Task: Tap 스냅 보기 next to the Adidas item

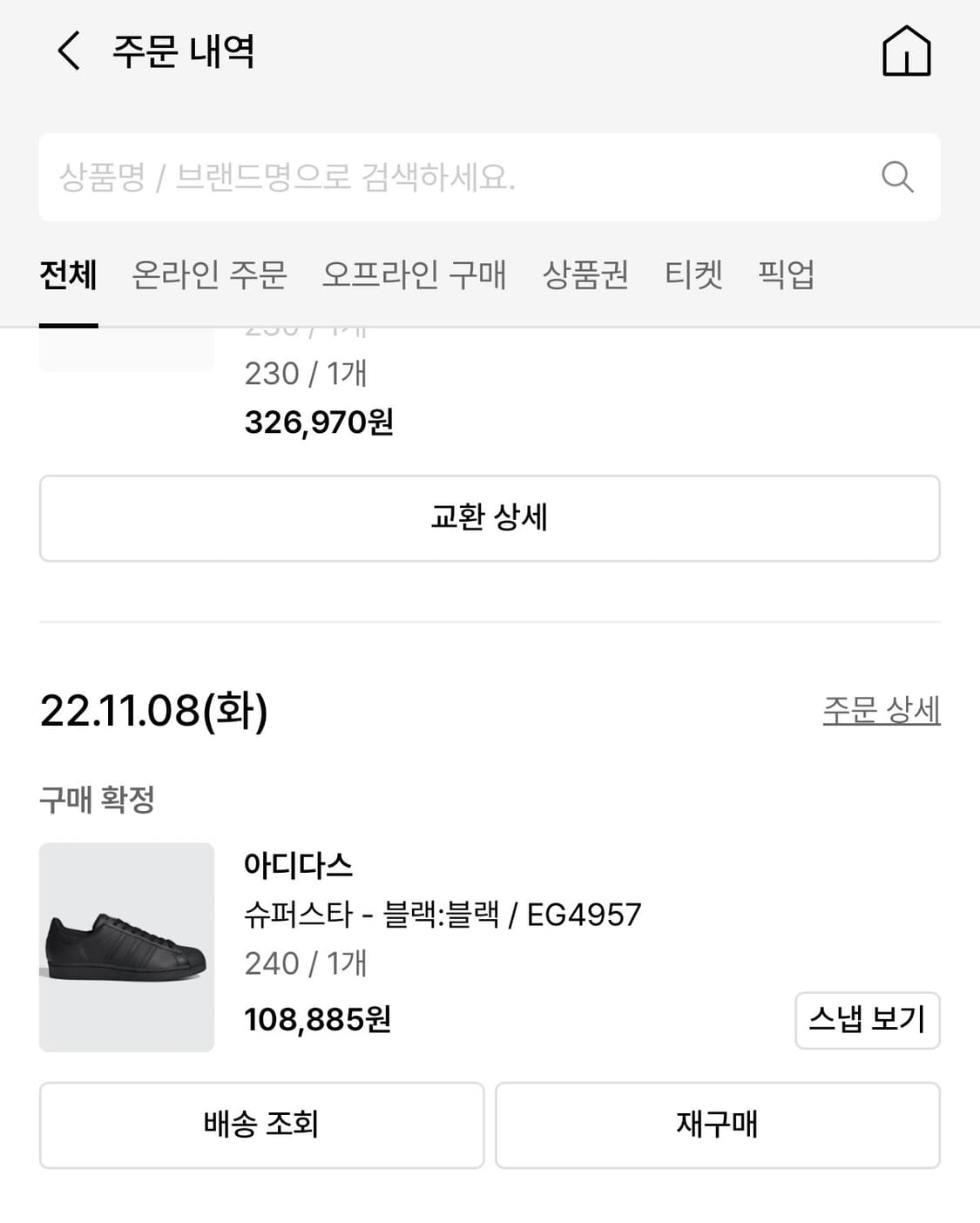Action: click(x=867, y=1020)
